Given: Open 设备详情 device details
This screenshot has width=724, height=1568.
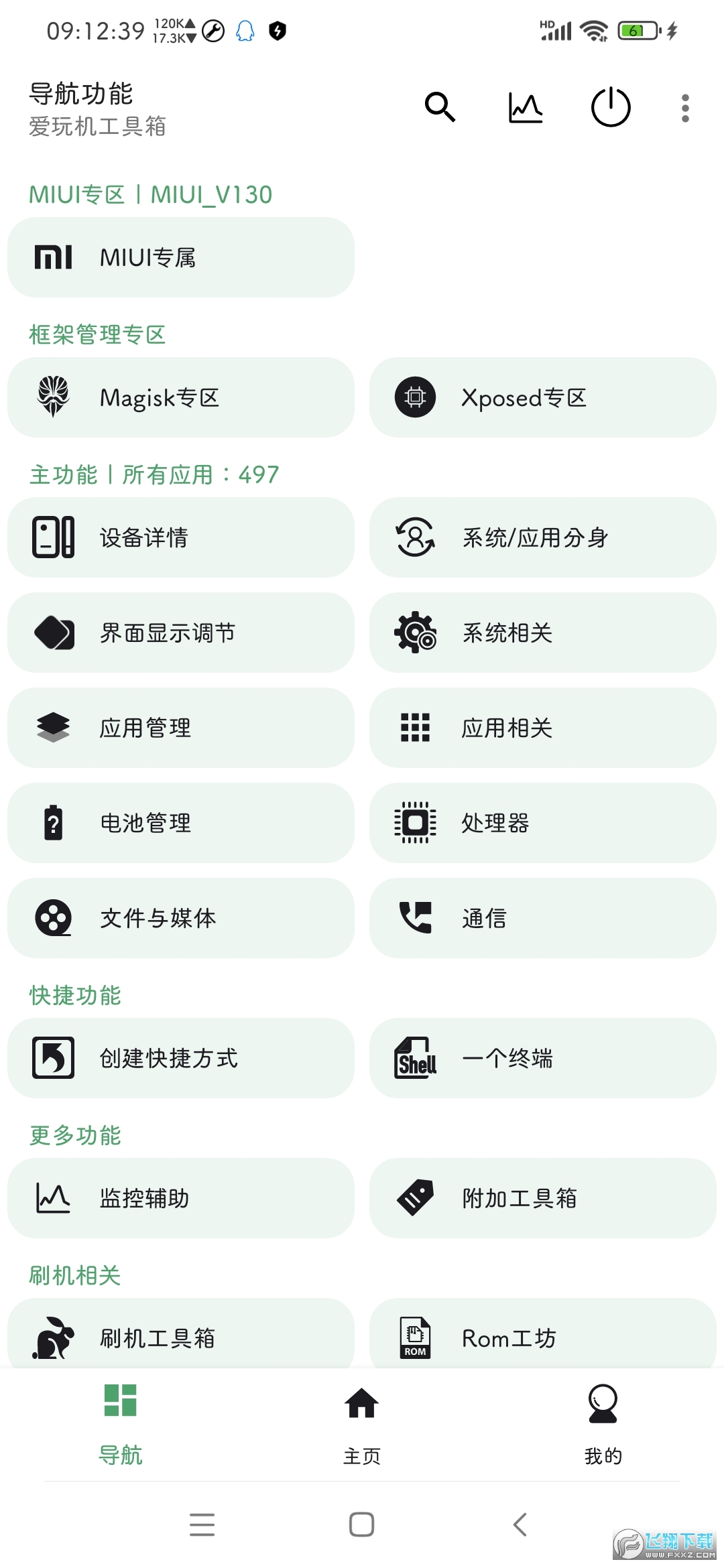Looking at the screenshot, I should 181,537.
